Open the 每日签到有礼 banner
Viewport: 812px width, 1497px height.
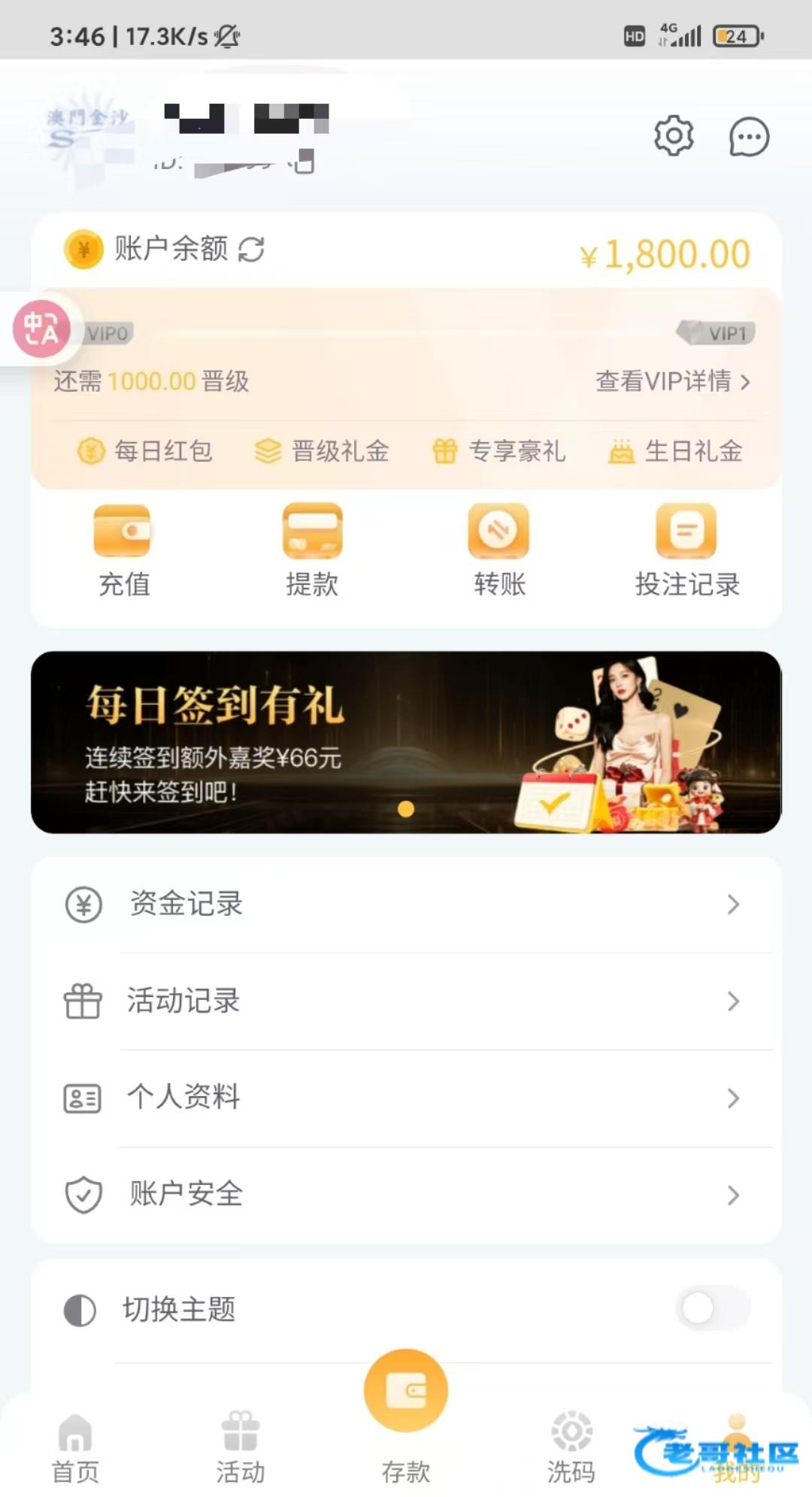(406, 742)
